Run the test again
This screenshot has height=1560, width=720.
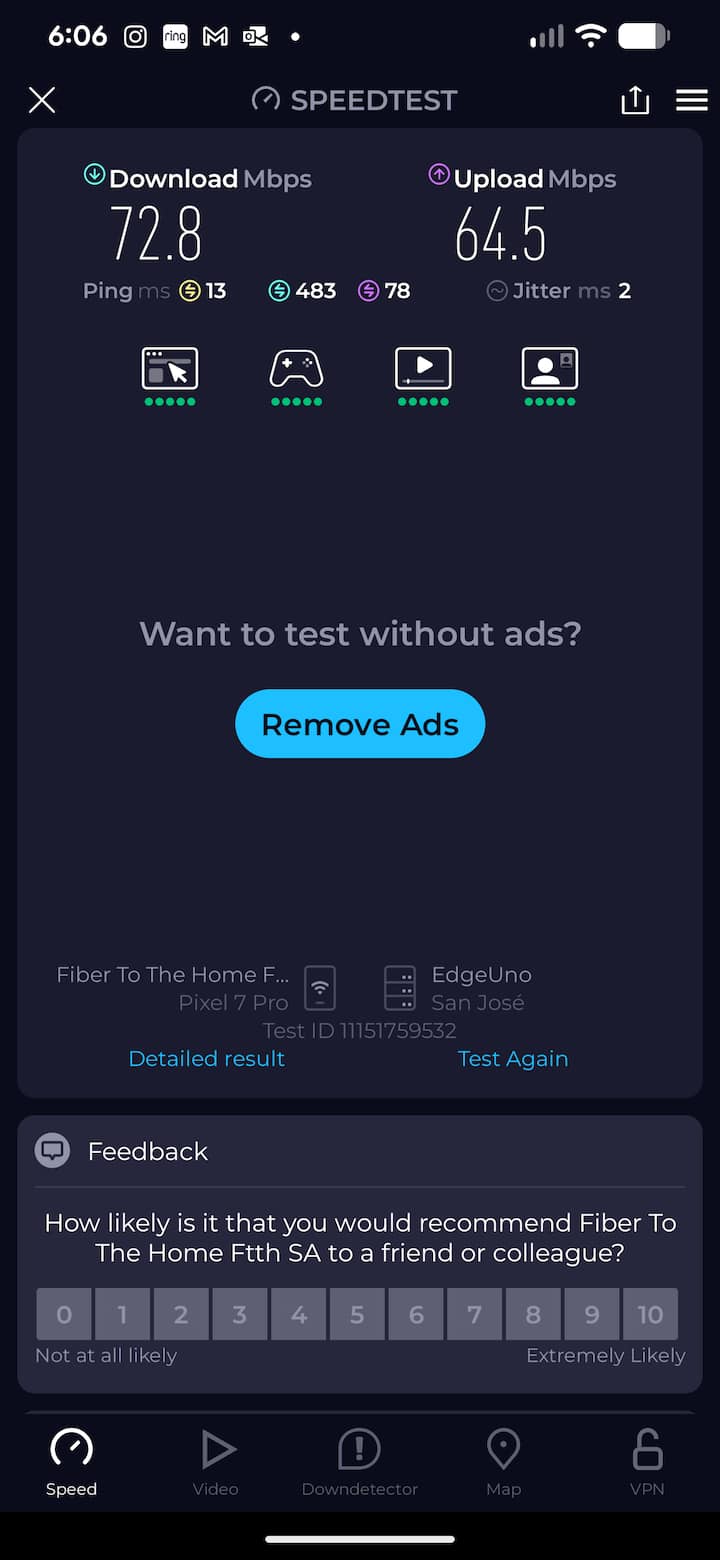tap(513, 1058)
